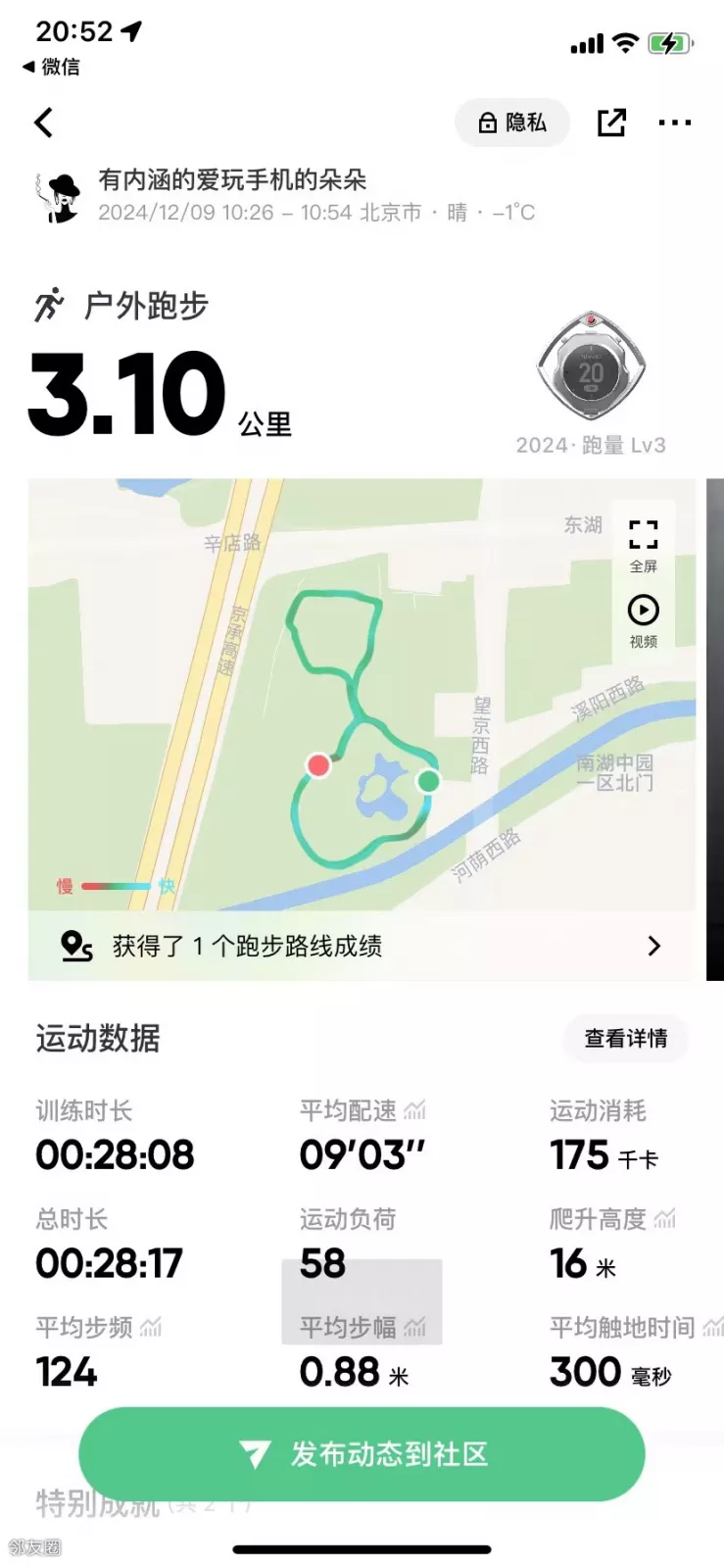The image size is (724, 1568).
Task: Tap 查看详情 to view detailed data
Action: tap(625, 1038)
